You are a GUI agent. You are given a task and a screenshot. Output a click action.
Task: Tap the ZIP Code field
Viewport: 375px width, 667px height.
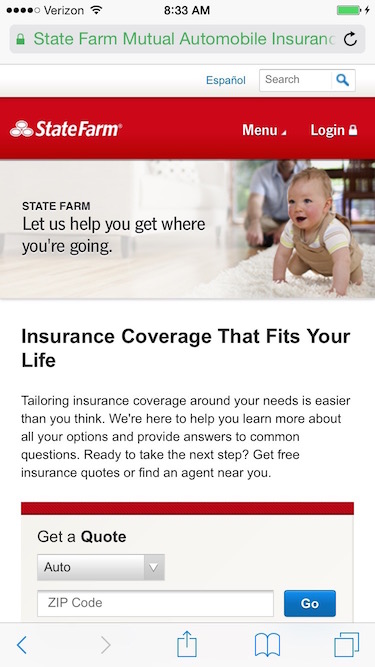coord(155,603)
